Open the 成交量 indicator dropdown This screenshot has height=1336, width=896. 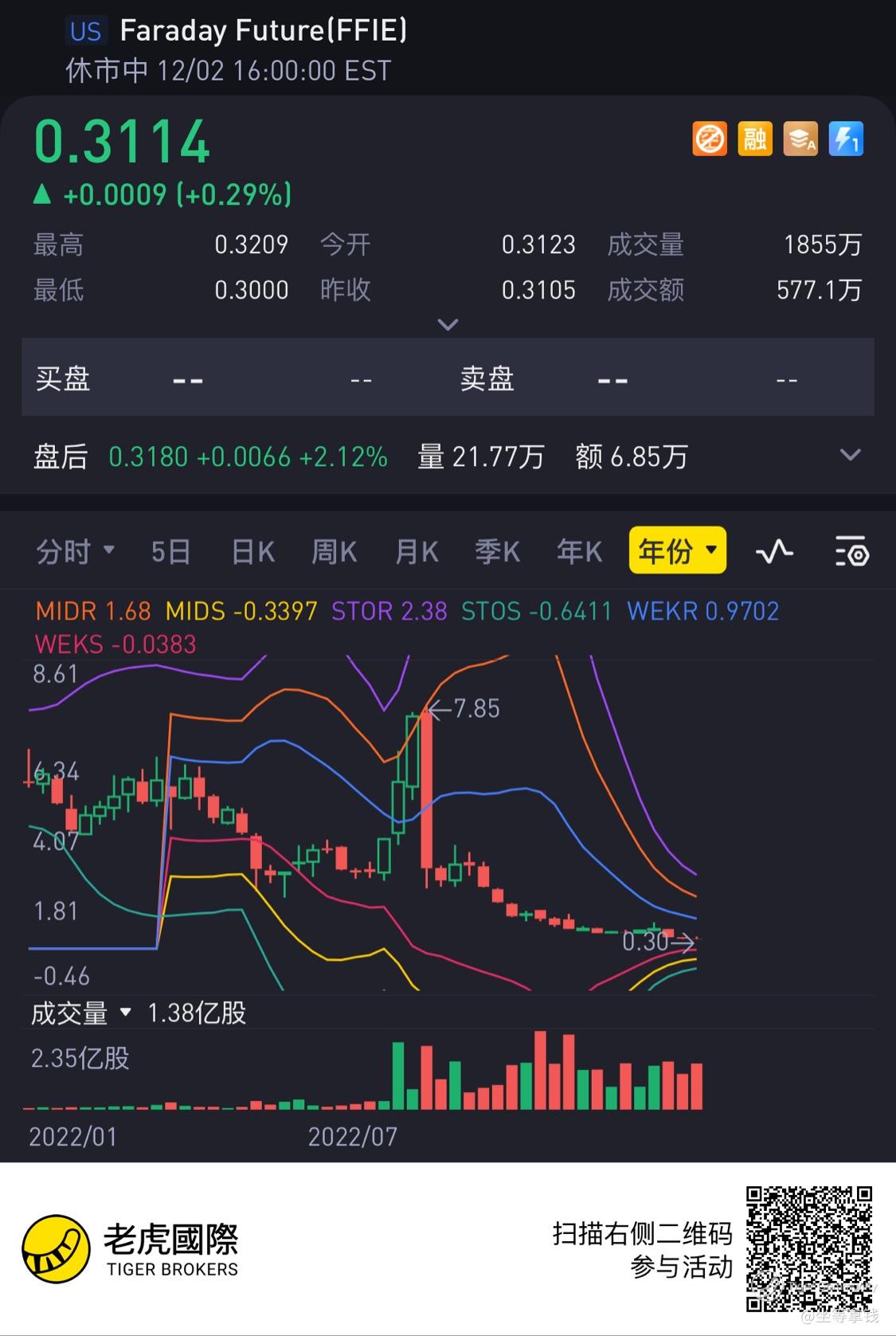(80, 1013)
